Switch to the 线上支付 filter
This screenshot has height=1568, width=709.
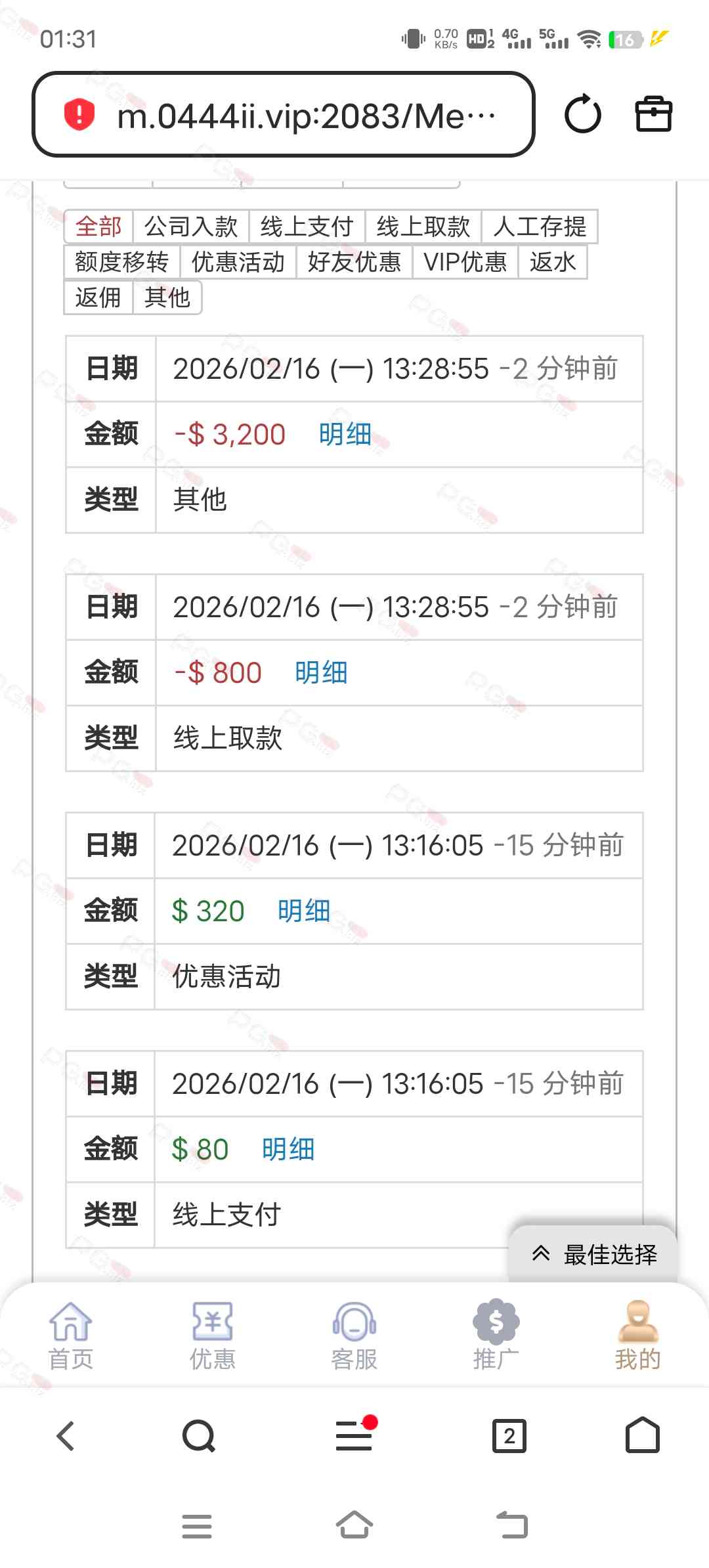click(x=307, y=227)
